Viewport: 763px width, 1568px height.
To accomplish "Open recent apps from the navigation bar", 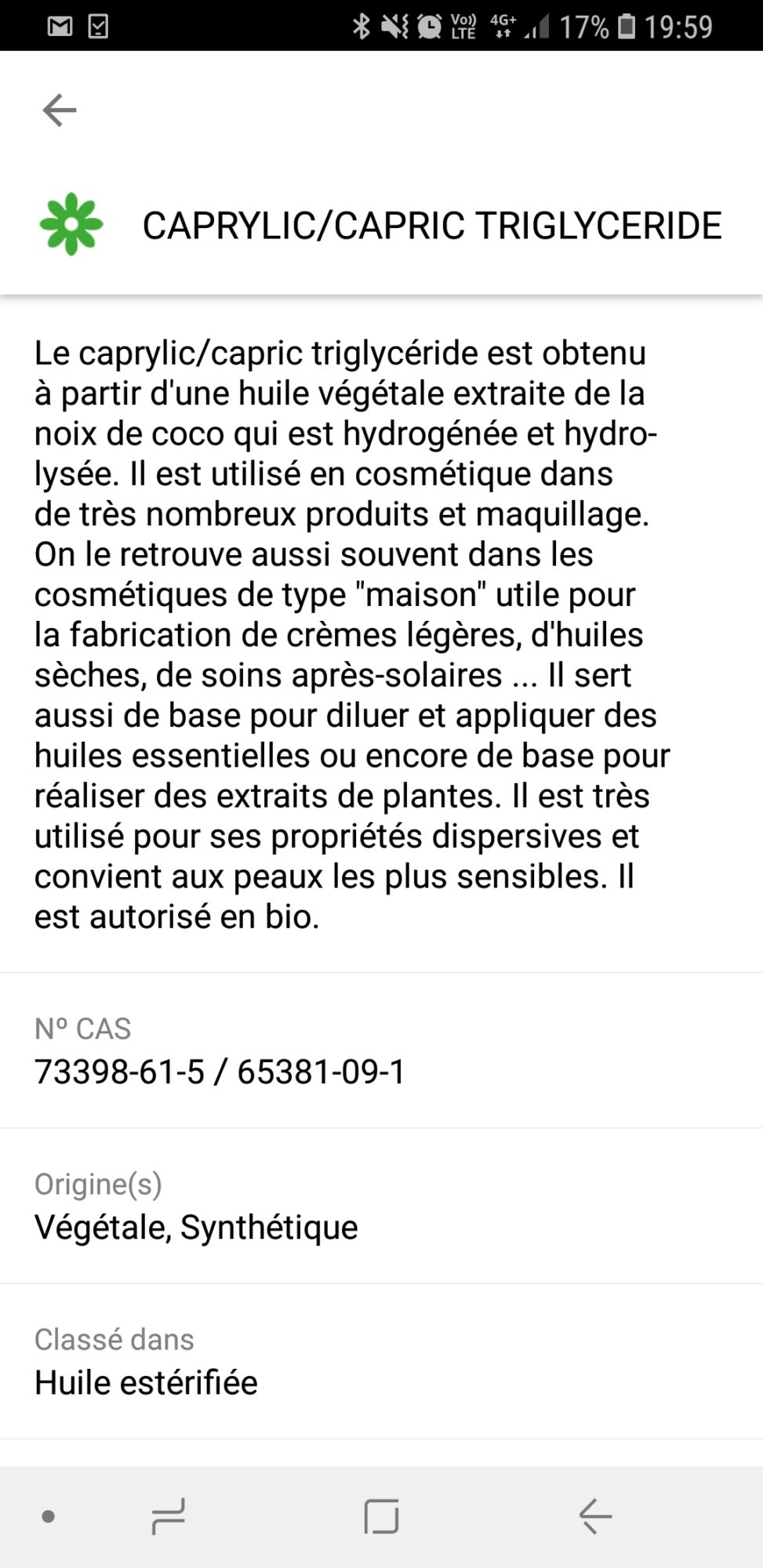I will pyautogui.click(x=168, y=1516).
